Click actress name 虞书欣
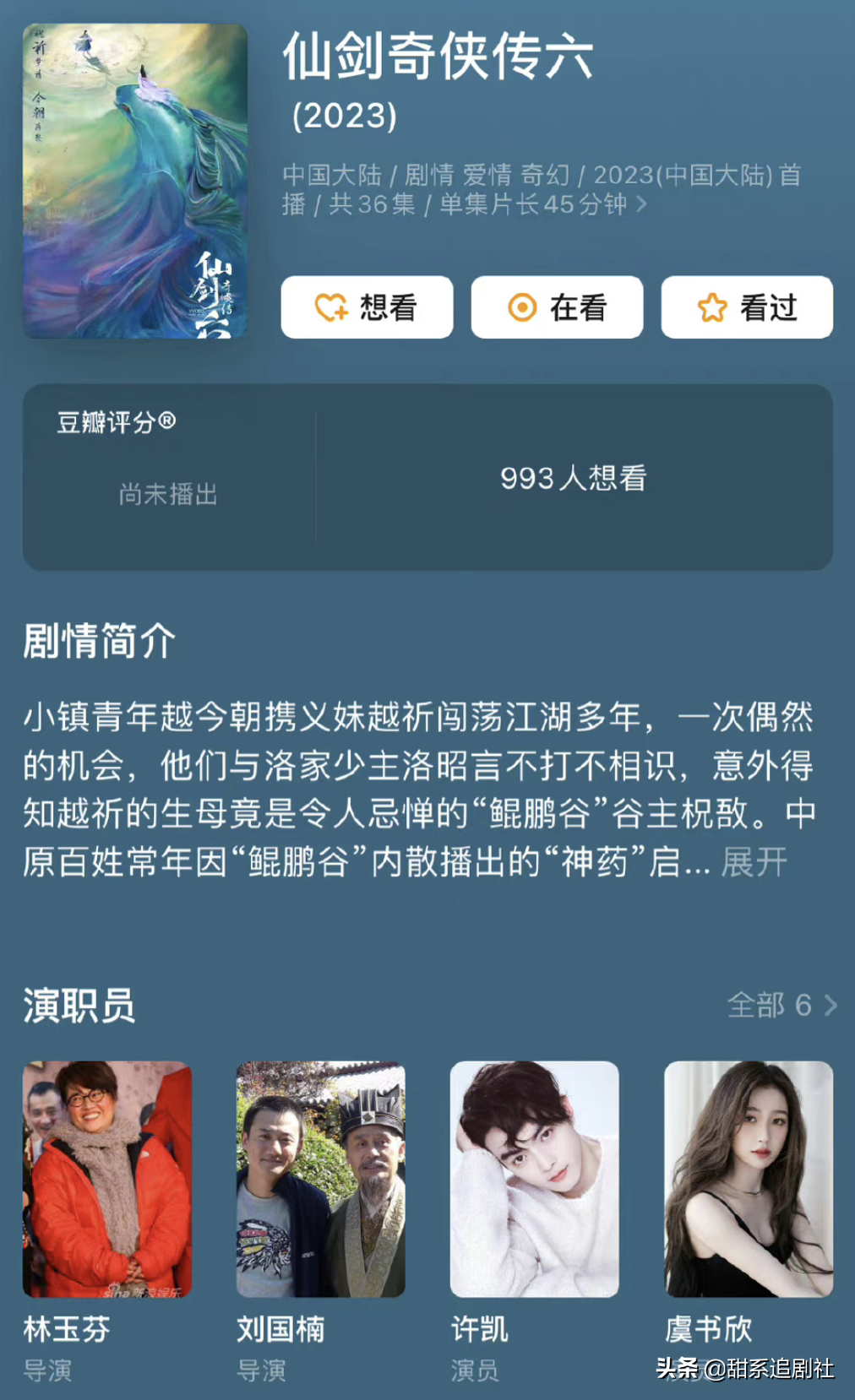 [x=708, y=1329]
